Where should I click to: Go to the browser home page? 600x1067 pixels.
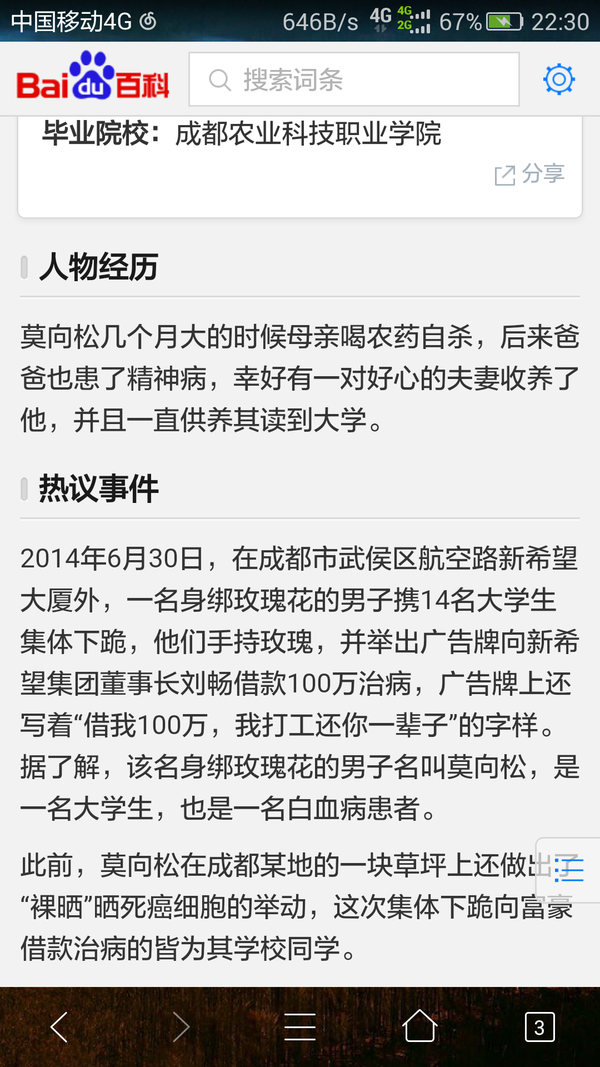(420, 1026)
